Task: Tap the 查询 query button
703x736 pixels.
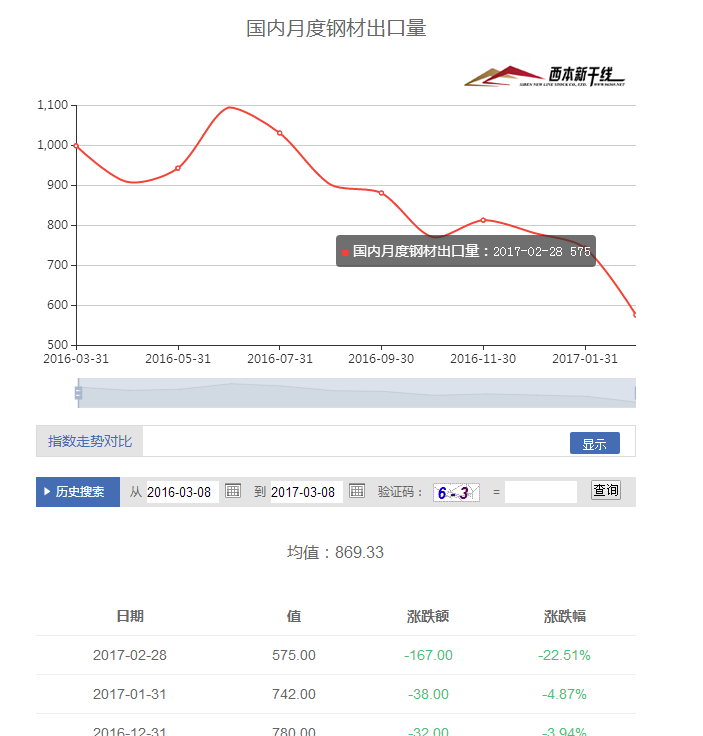Action: coord(605,490)
